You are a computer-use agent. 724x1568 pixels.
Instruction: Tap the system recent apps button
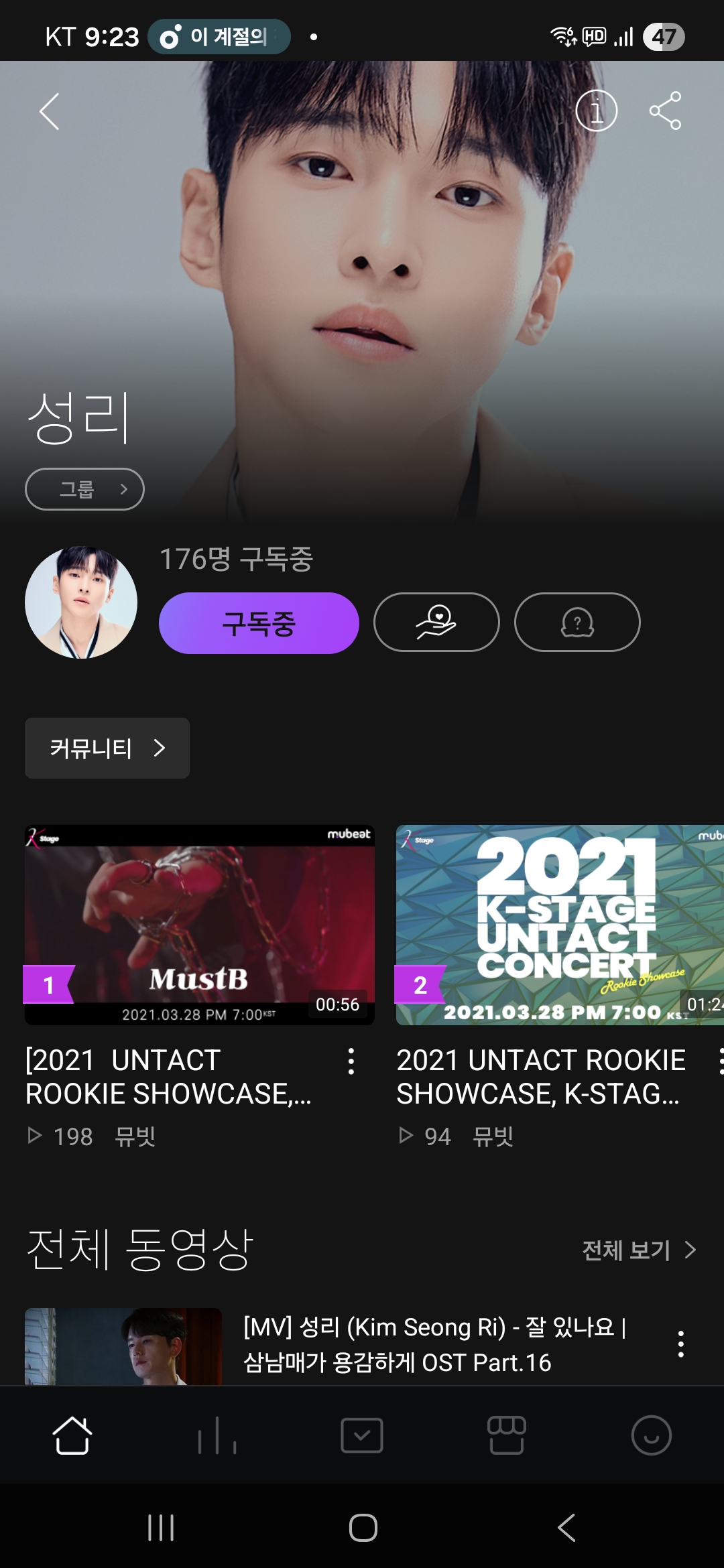pyautogui.click(x=161, y=1528)
